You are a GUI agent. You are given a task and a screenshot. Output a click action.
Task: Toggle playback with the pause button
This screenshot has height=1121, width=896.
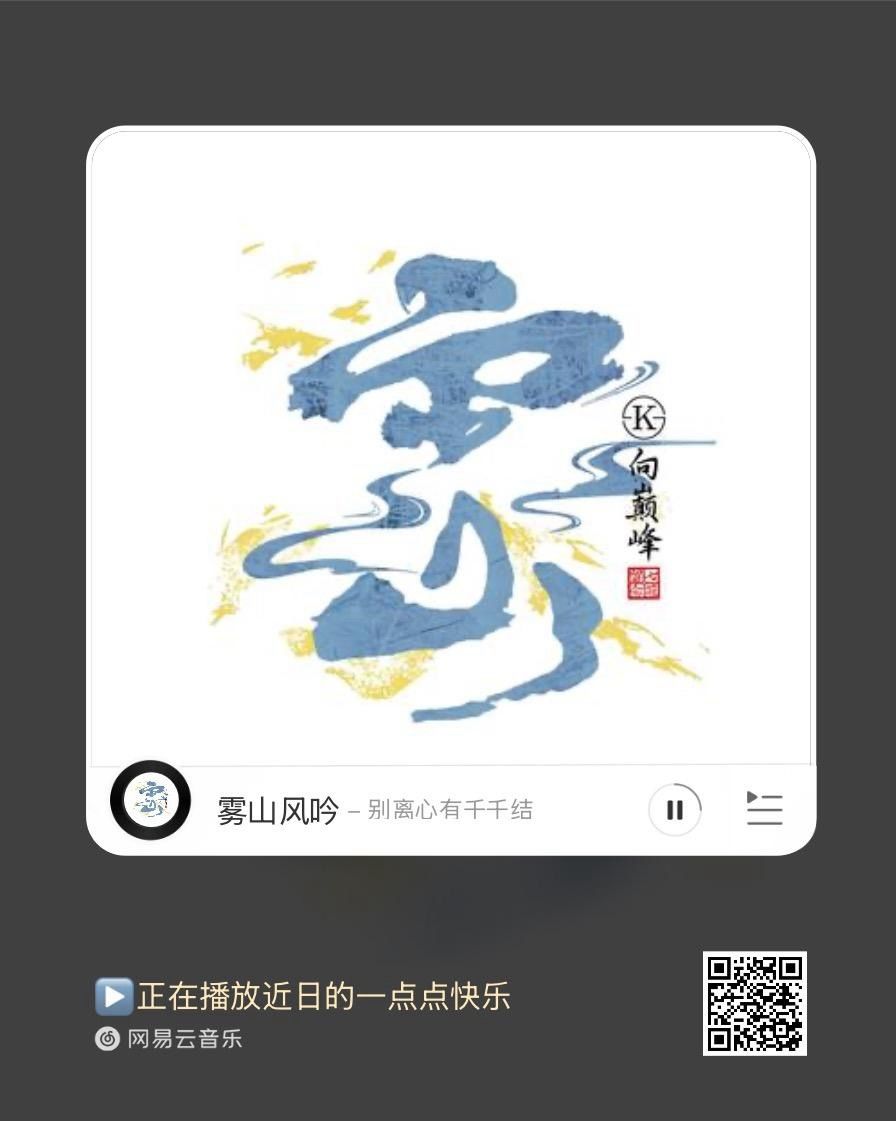coord(675,810)
